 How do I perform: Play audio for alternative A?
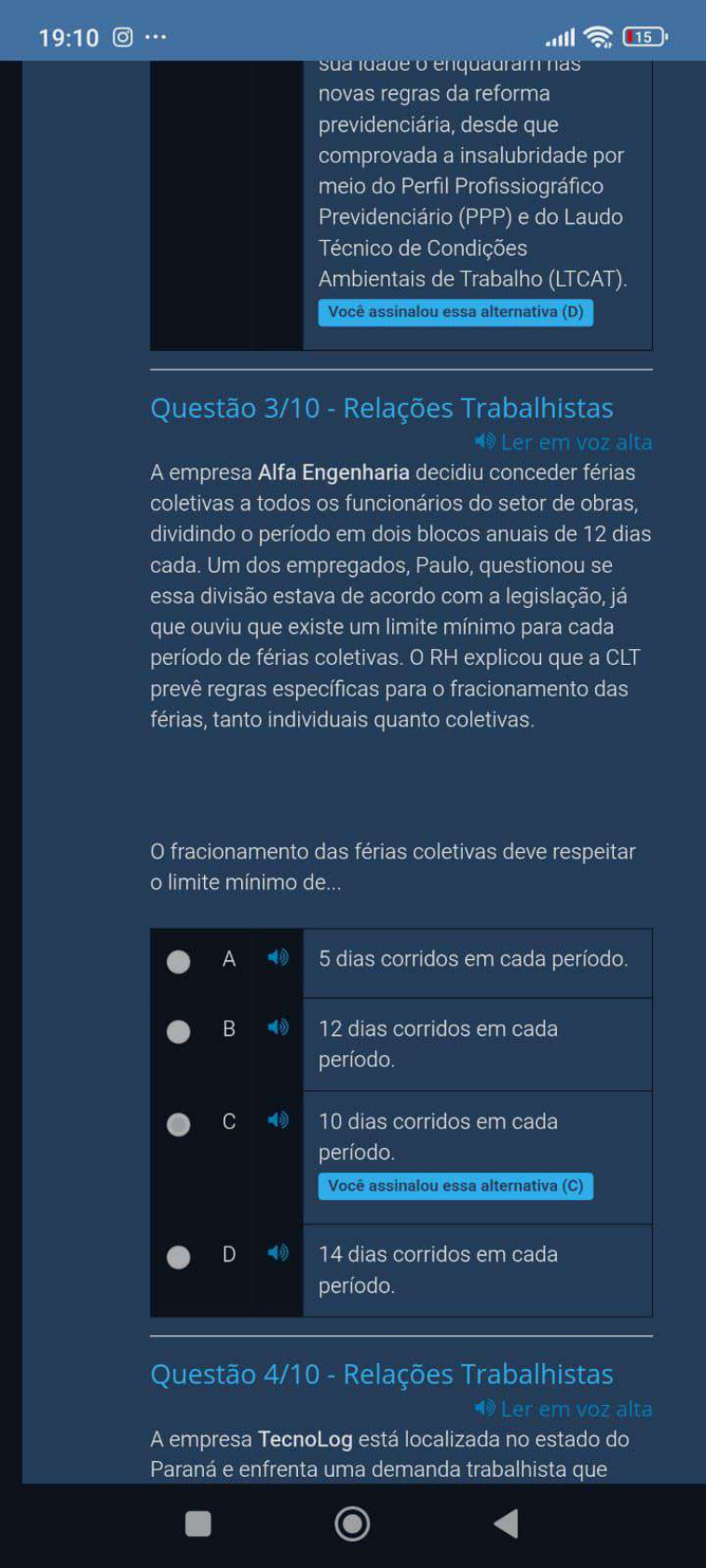tap(278, 957)
